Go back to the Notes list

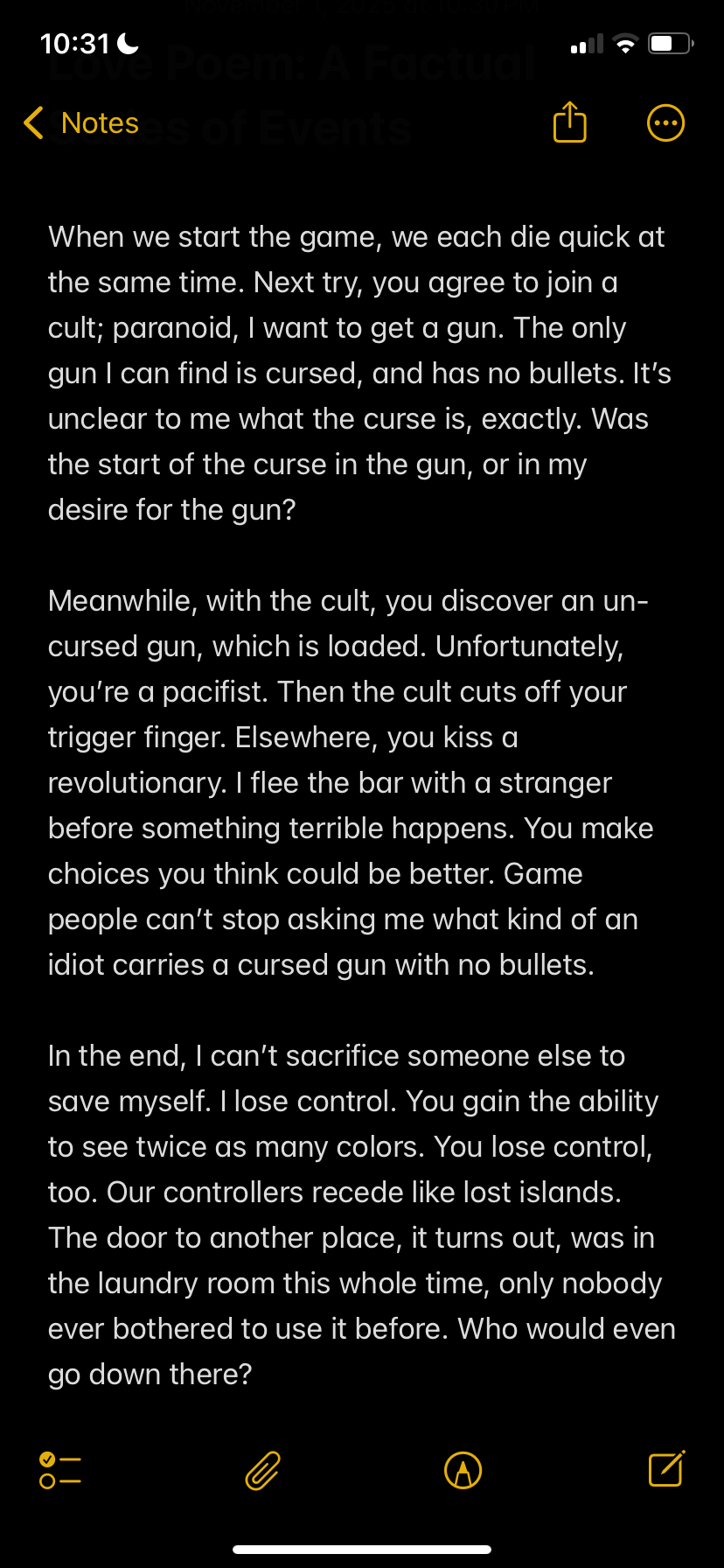click(81, 123)
